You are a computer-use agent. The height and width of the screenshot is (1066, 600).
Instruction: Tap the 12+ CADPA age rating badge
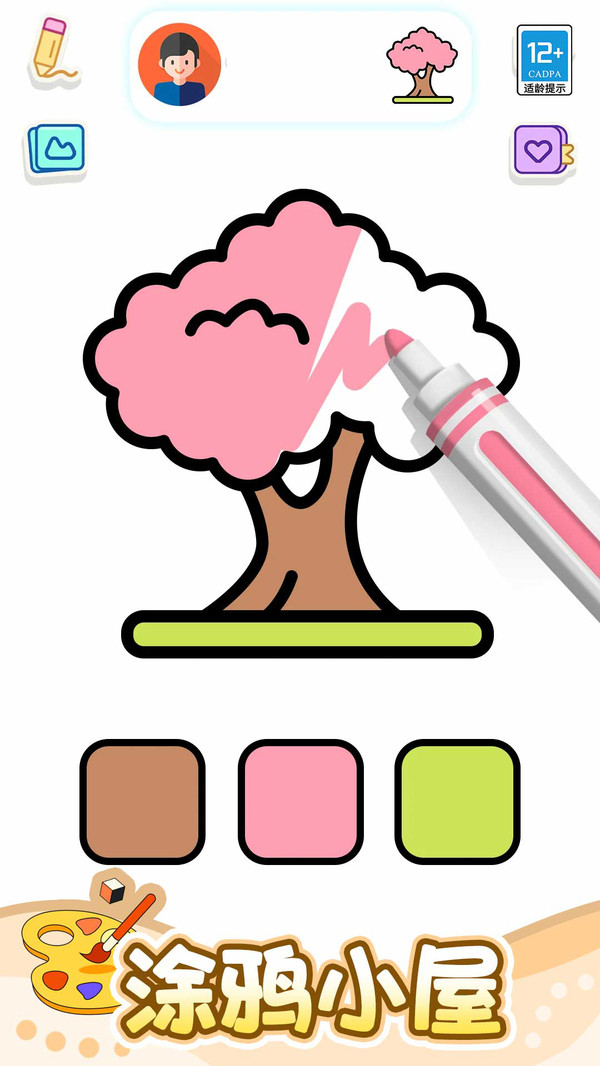pos(544,59)
